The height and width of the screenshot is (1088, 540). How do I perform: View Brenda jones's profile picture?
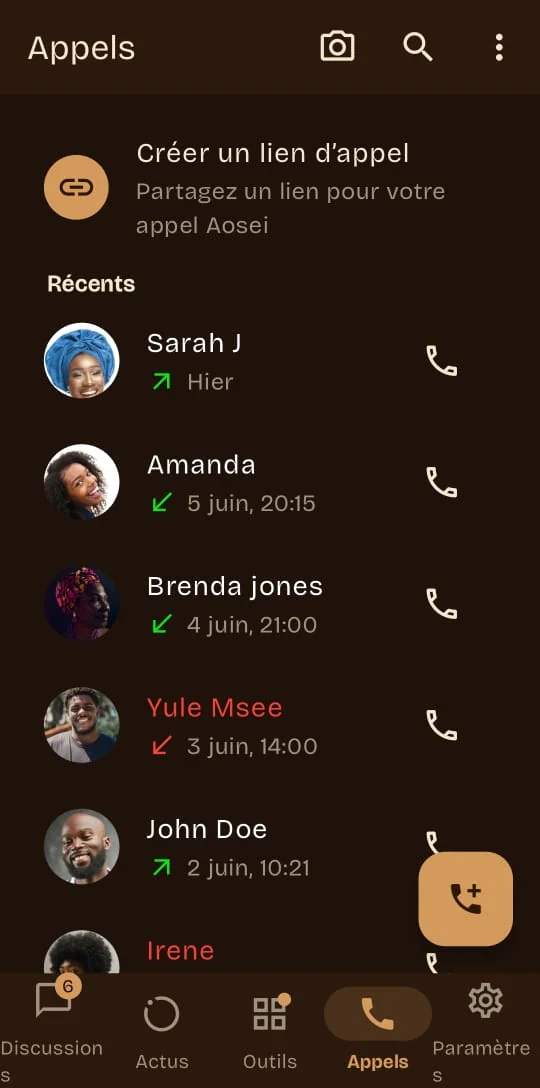(x=82, y=604)
